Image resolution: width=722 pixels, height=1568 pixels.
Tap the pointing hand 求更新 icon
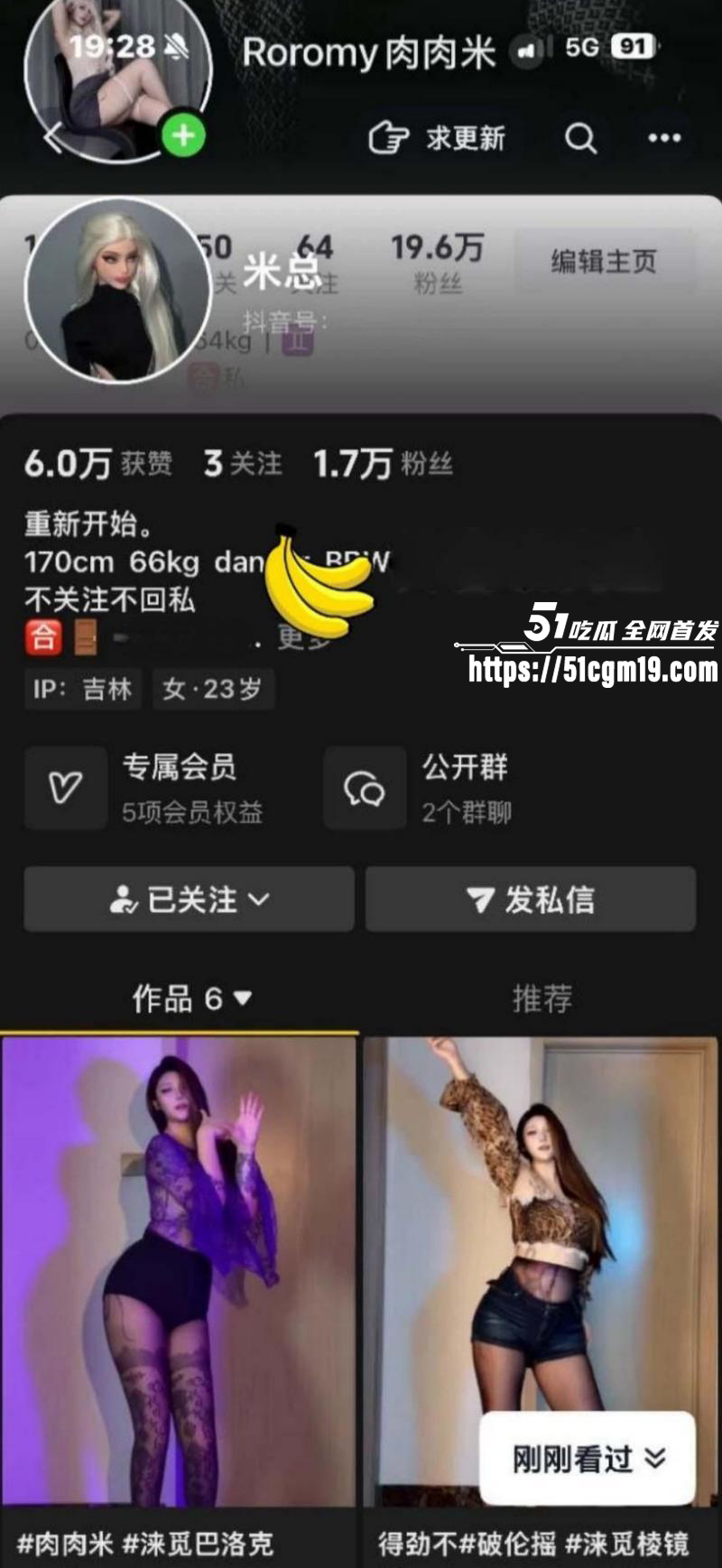point(388,137)
